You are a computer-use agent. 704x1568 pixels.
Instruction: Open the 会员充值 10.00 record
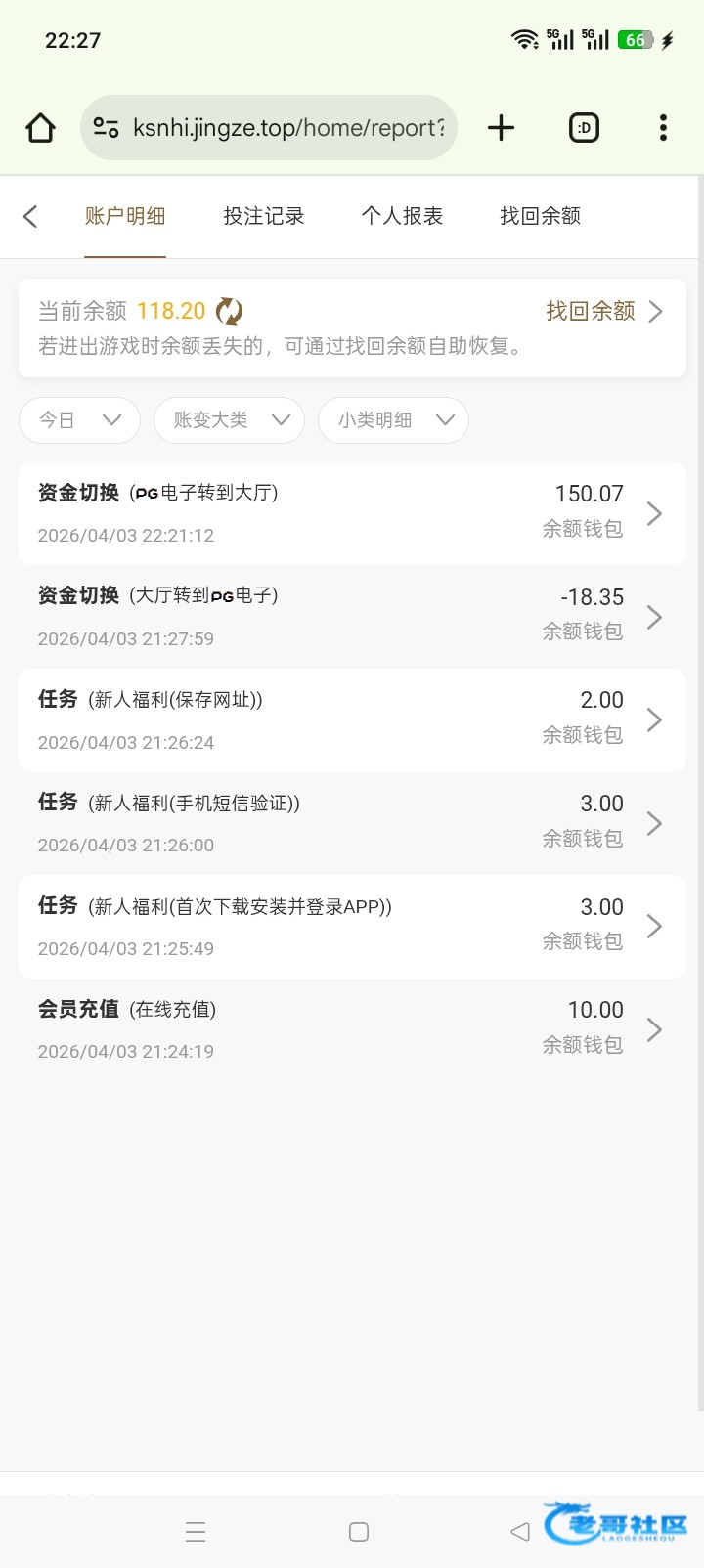click(x=352, y=1029)
